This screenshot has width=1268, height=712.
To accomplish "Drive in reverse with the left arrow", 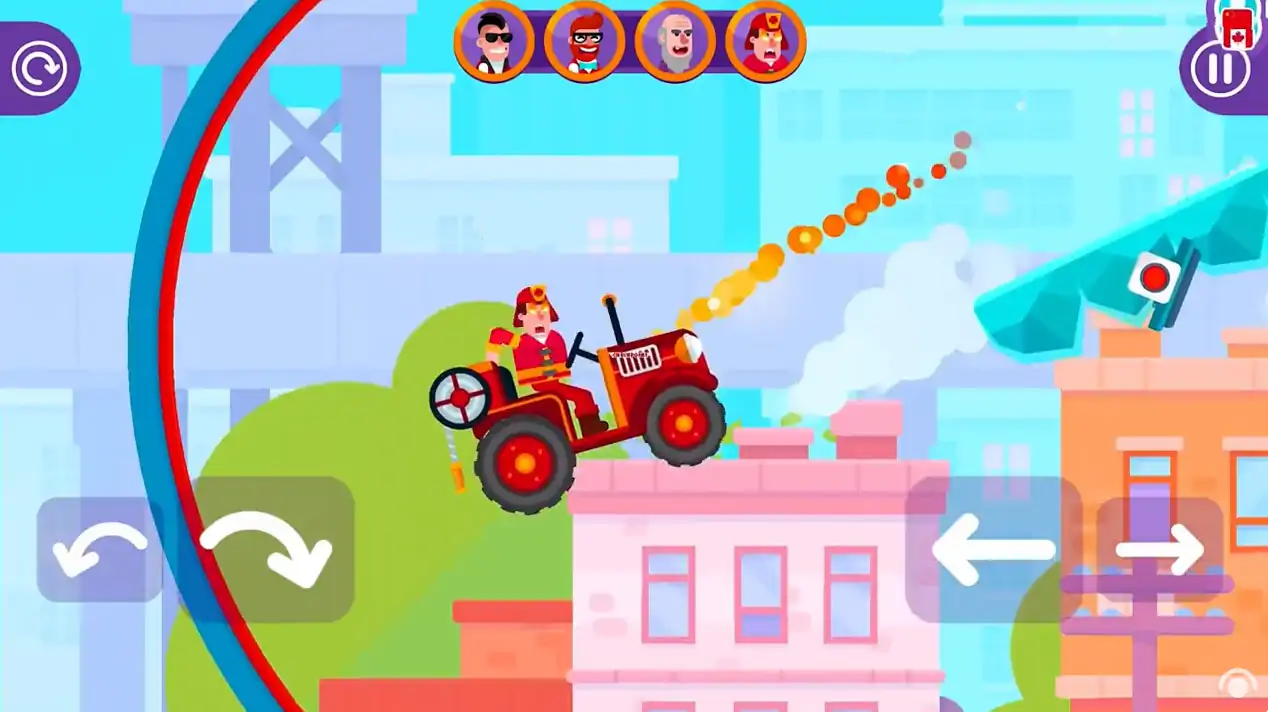I will tap(993, 549).
